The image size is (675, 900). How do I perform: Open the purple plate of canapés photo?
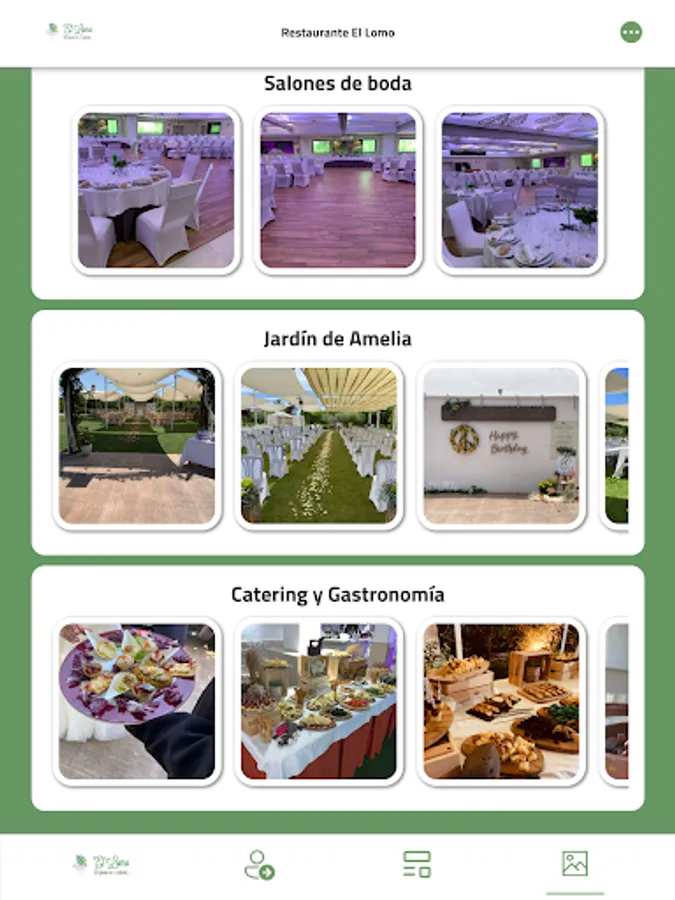coord(137,701)
